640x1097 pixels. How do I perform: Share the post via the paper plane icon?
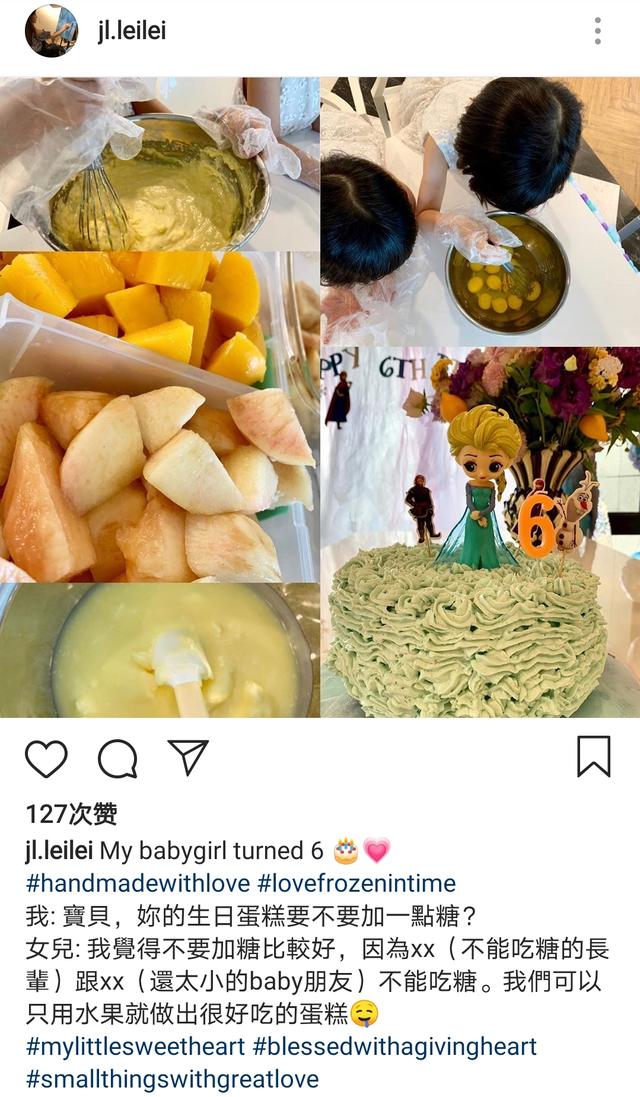(x=188, y=758)
